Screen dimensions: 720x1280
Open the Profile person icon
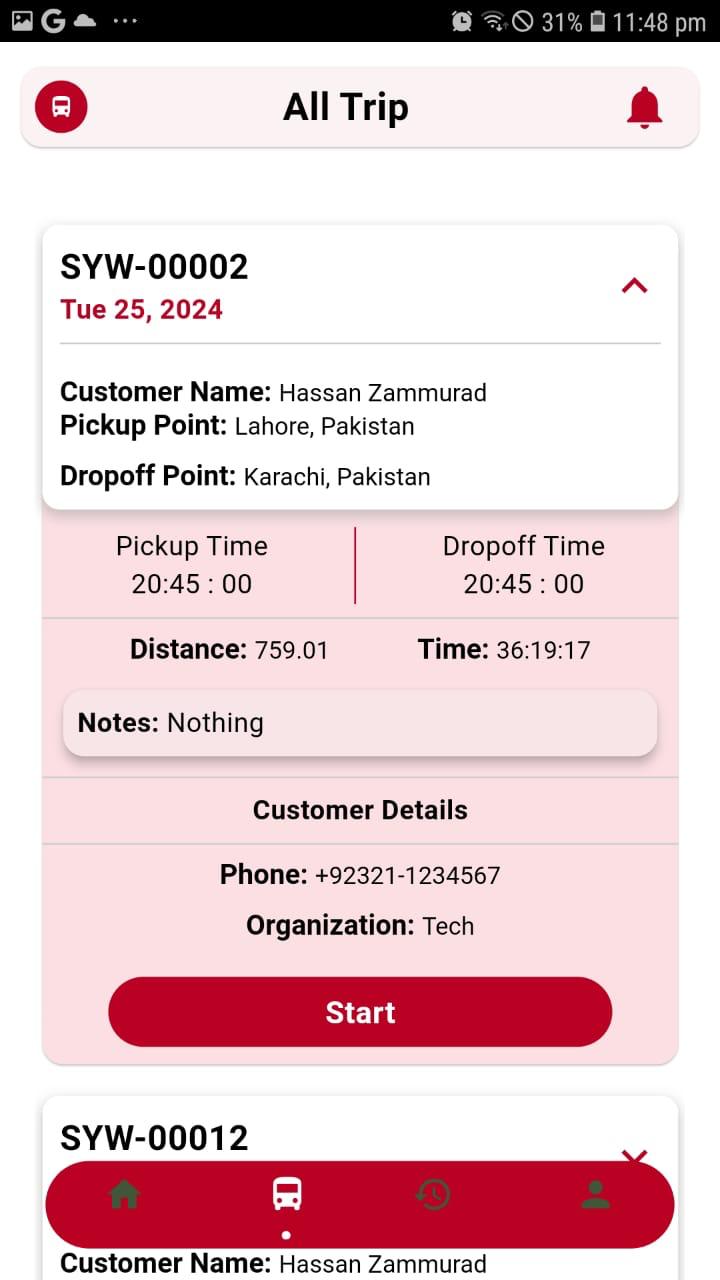coord(595,1192)
